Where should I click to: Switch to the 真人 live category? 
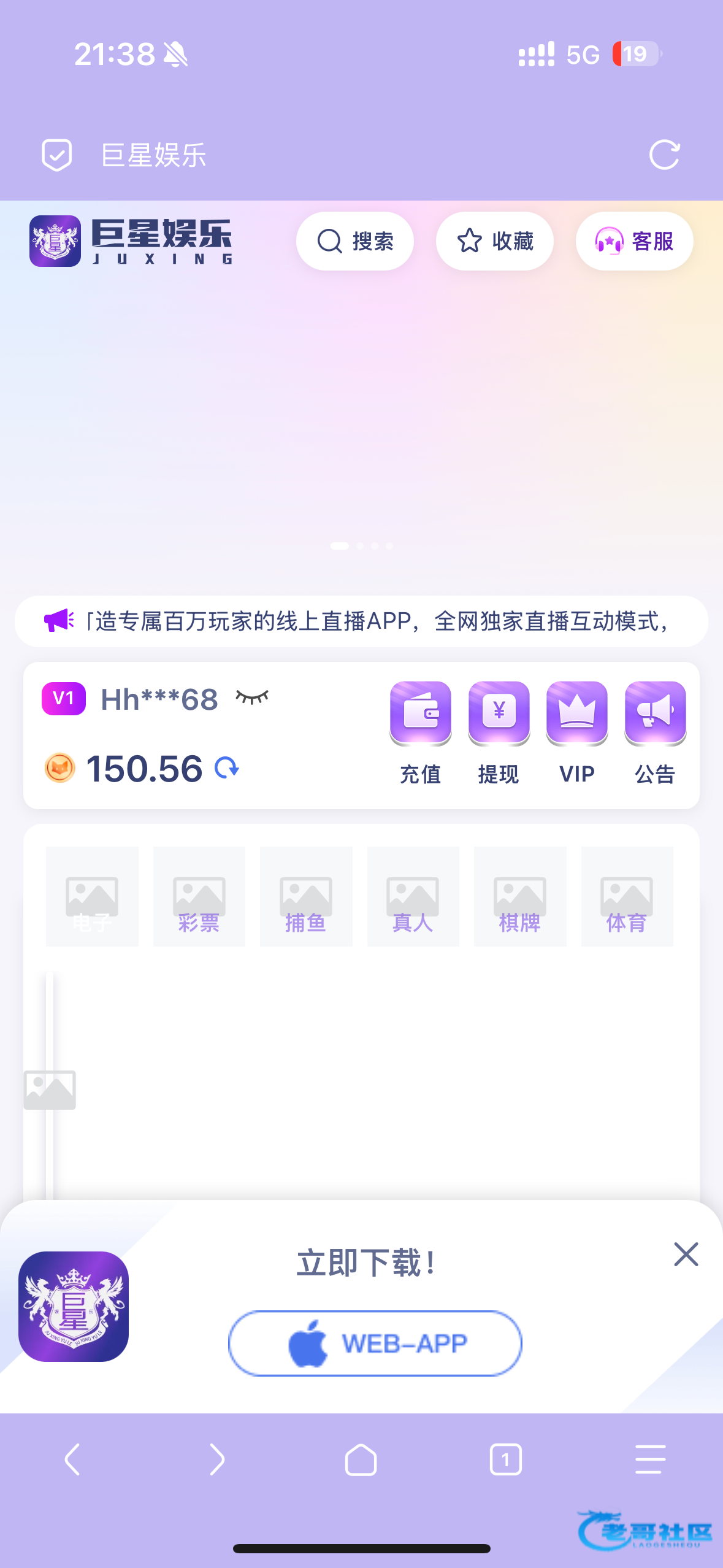(x=413, y=896)
